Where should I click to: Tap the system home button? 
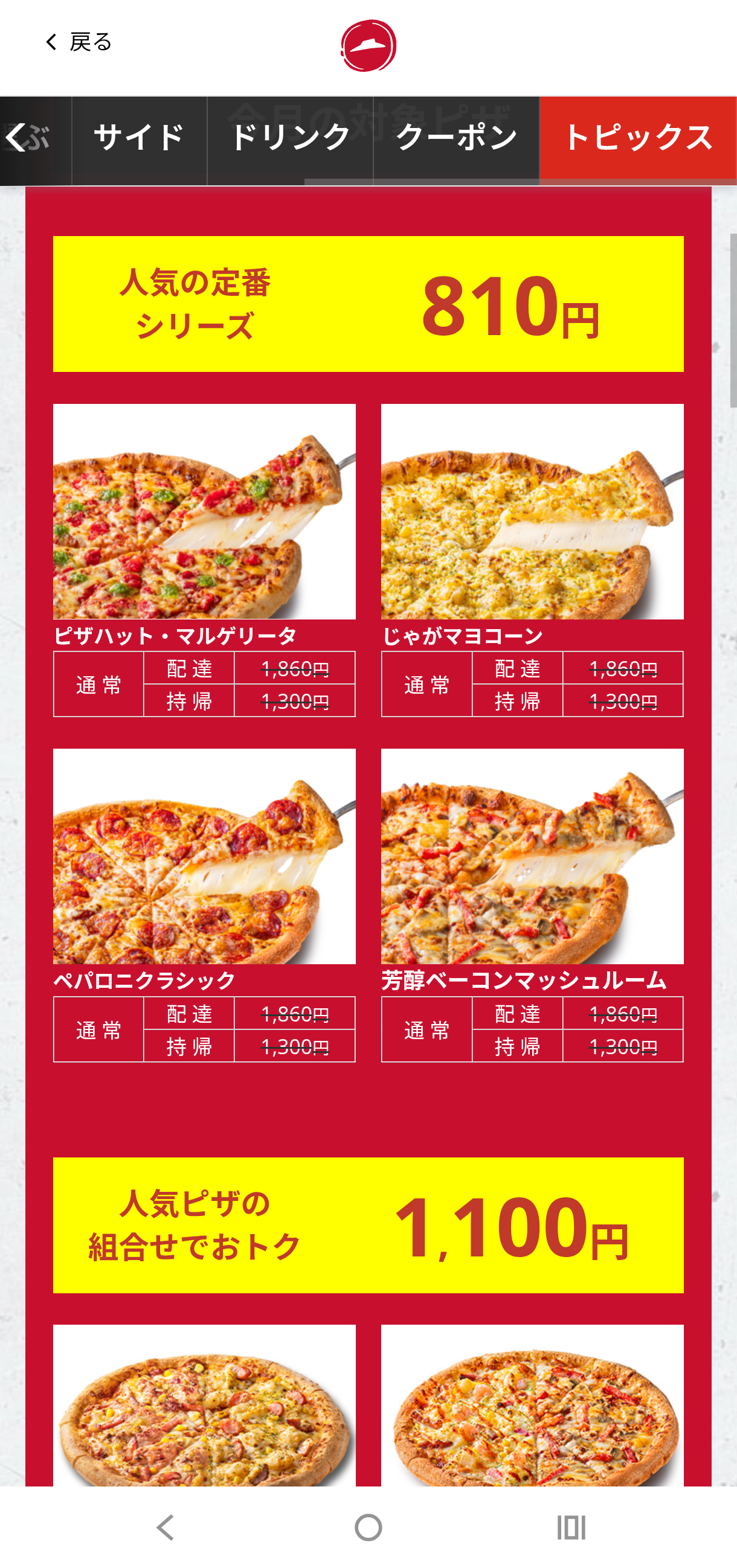pos(368,1527)
